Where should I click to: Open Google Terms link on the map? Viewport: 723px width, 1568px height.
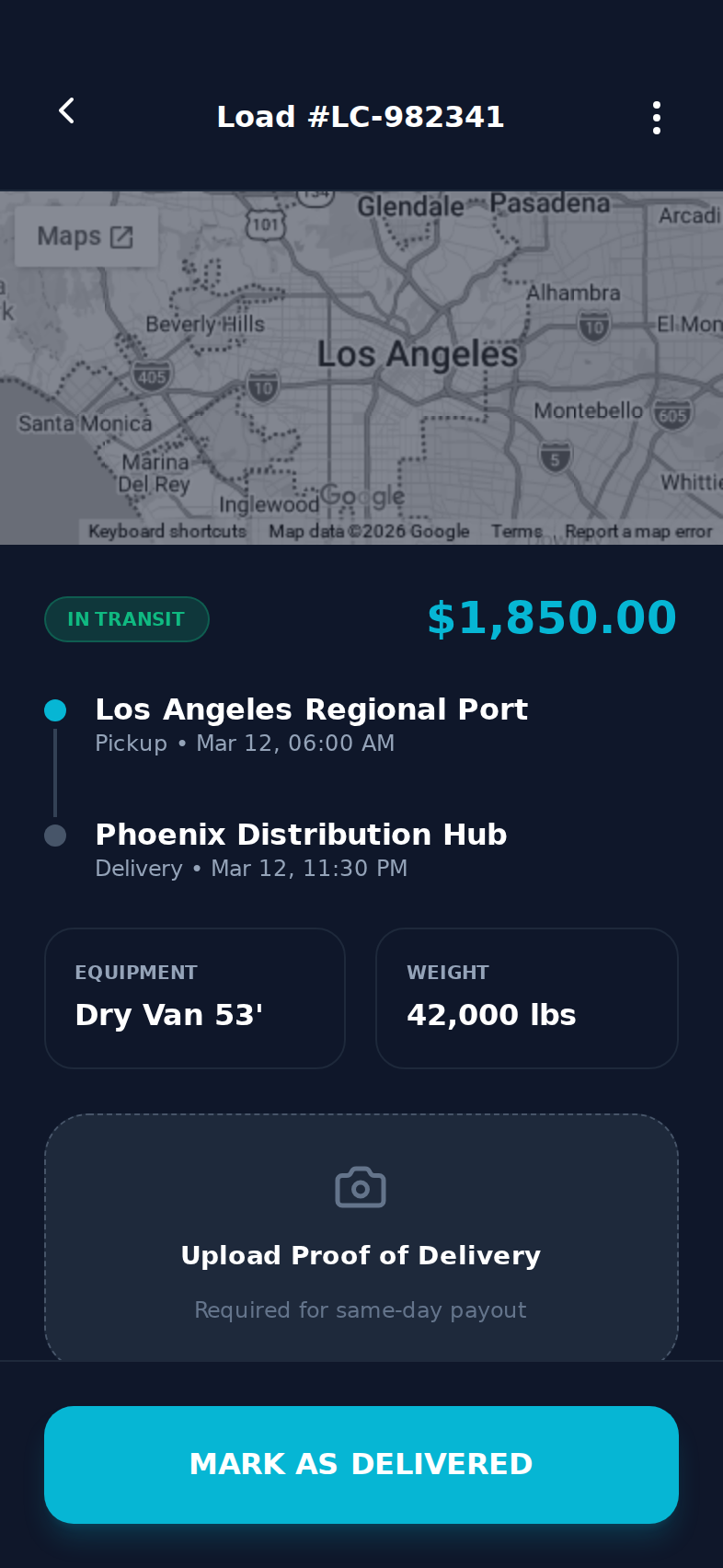click(x=517, y=531)
